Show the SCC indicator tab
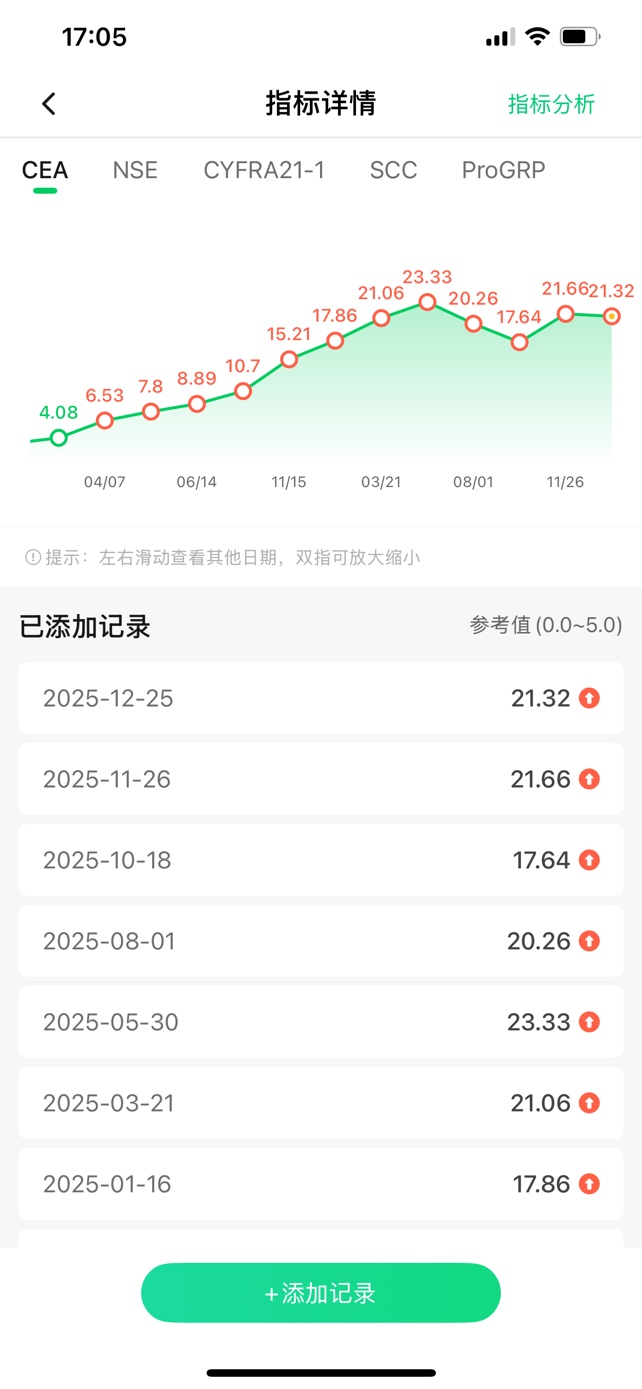Screen dimensions: 642x1389 393,170
